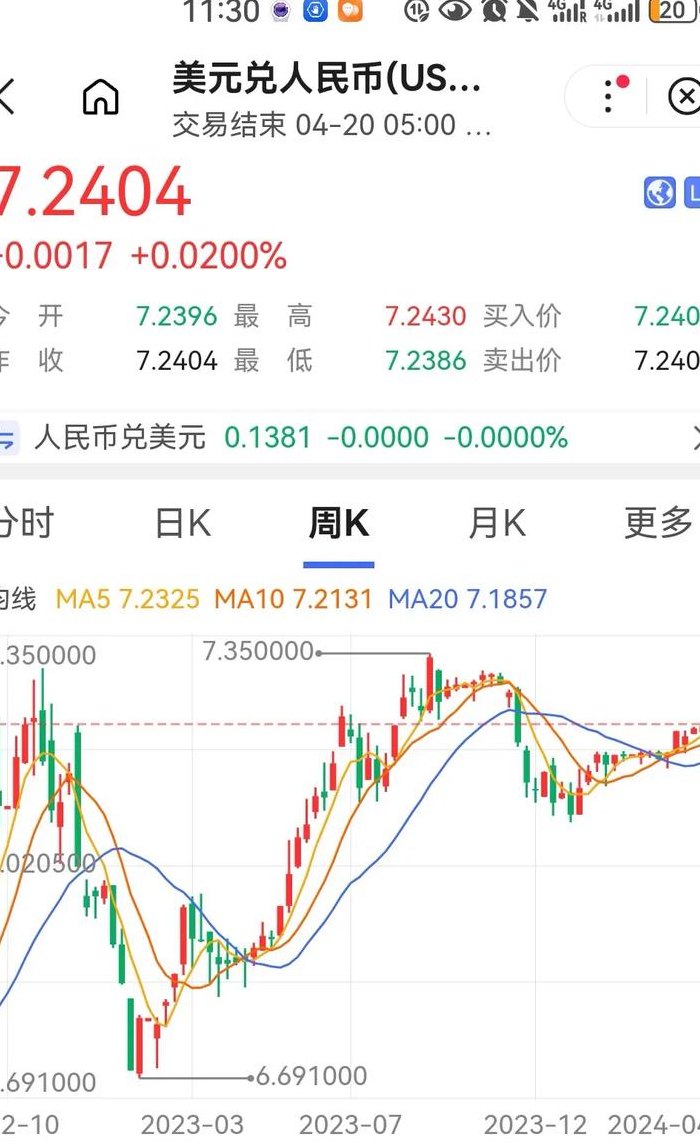Open the 更多 chart options
The height and width of the screenshot is (1147, 700).
coord(658,524)
